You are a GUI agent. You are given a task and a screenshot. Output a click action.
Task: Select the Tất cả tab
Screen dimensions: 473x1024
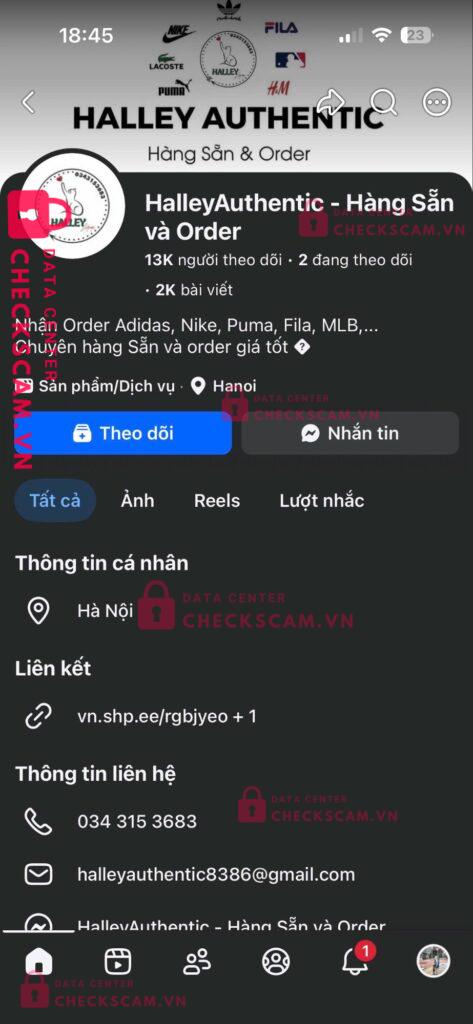click(55, 500)
